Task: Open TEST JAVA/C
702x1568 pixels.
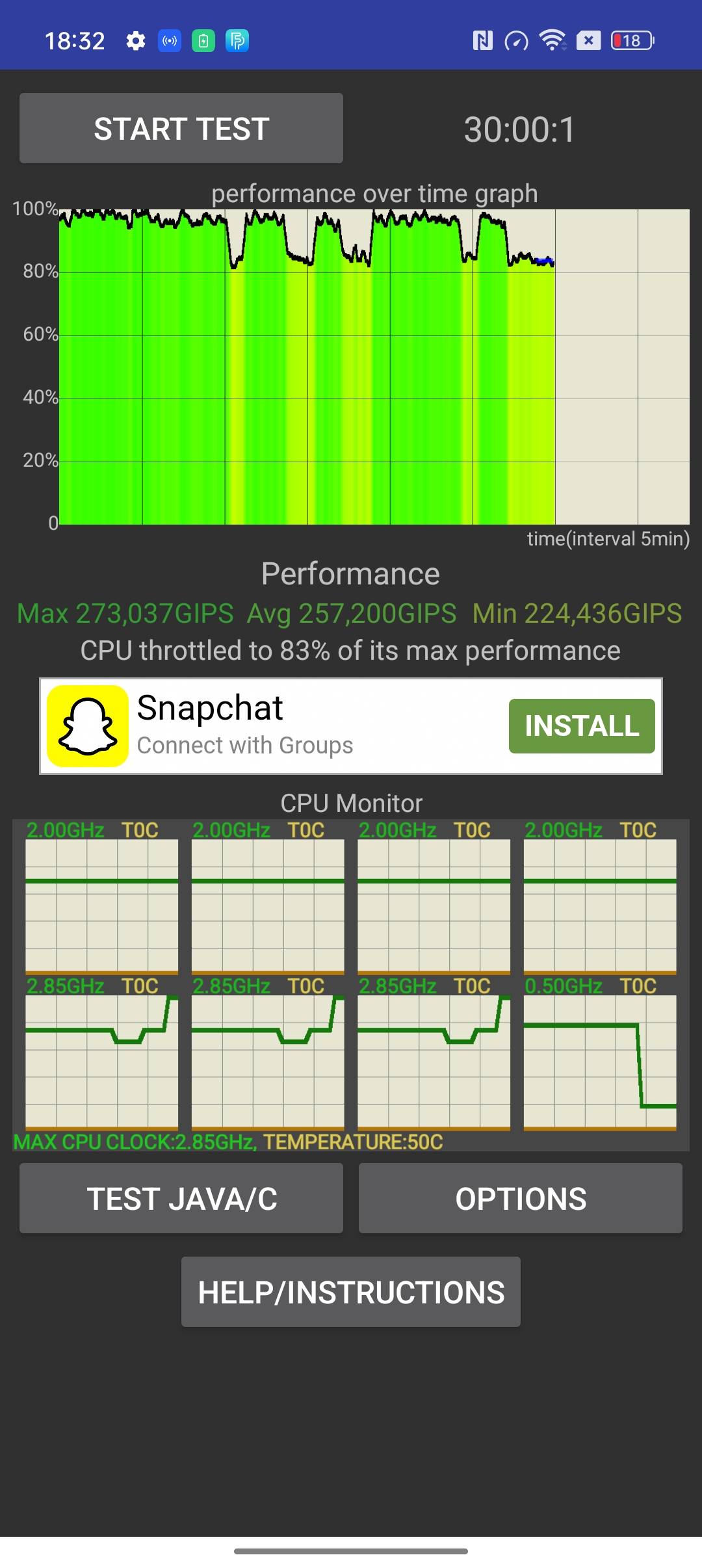Action: (x=181, y=1198)
